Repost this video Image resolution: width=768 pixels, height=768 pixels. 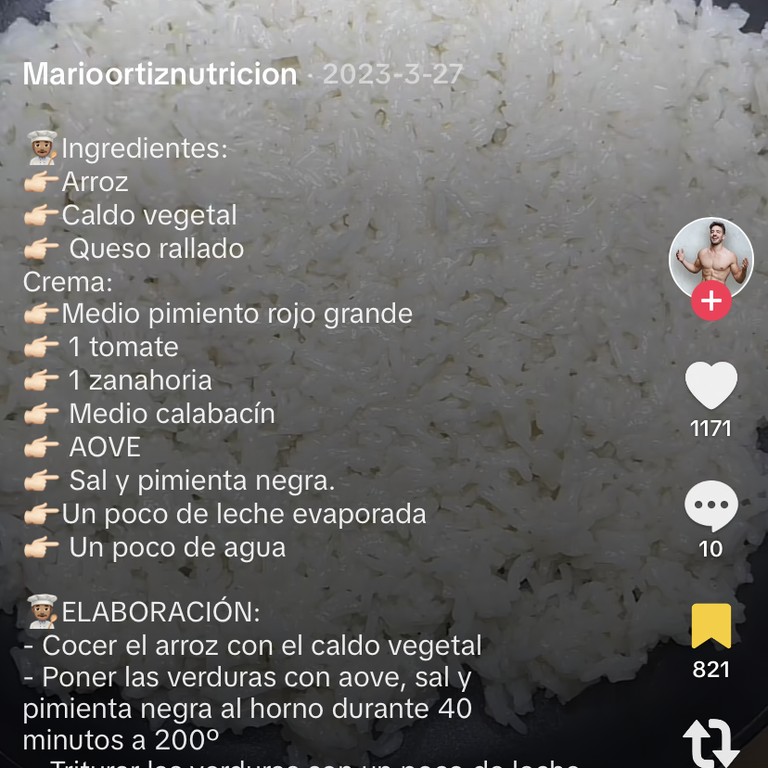(x=711, y=742)
